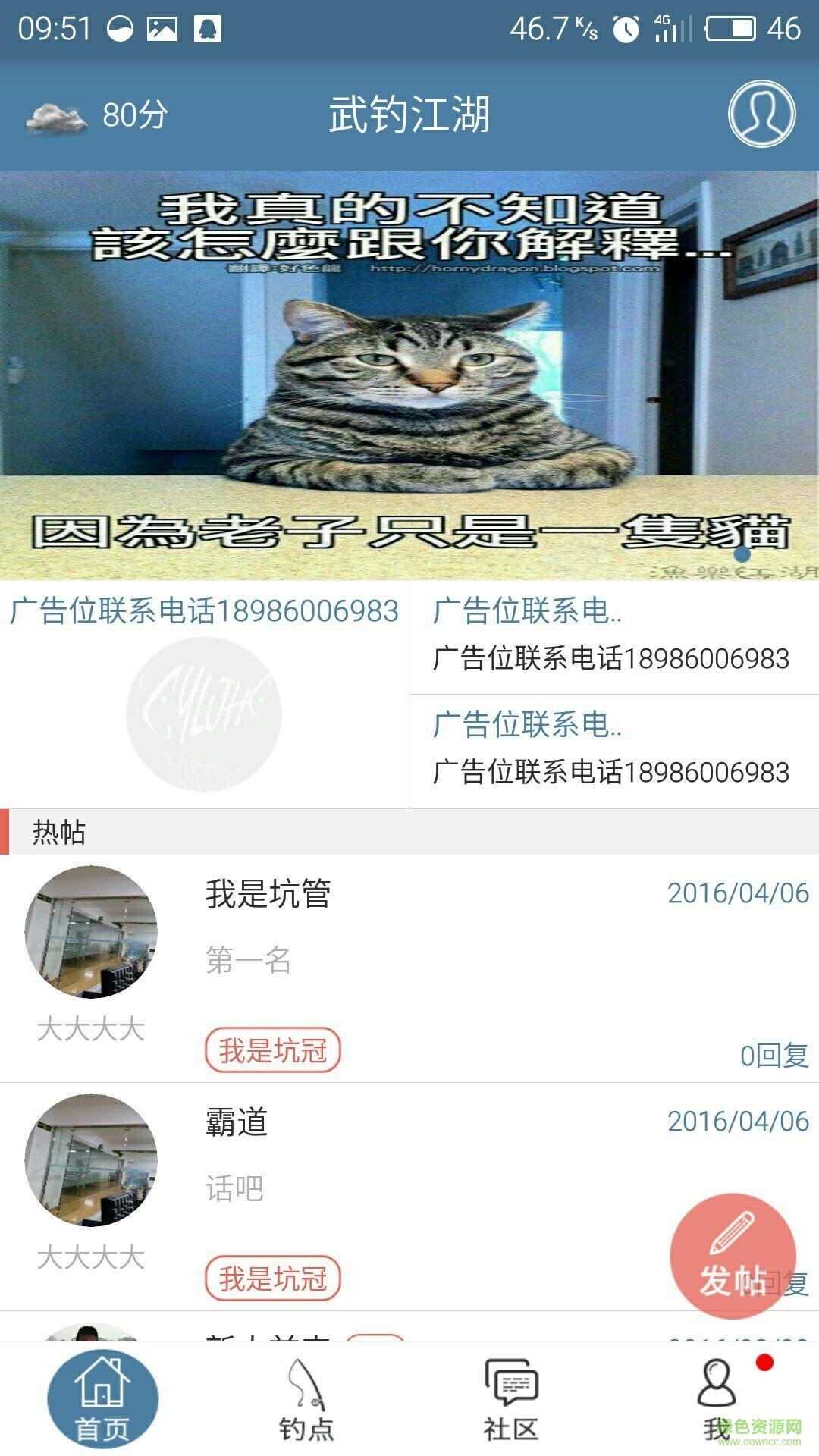Check the weather score 80分

(99, 115)
